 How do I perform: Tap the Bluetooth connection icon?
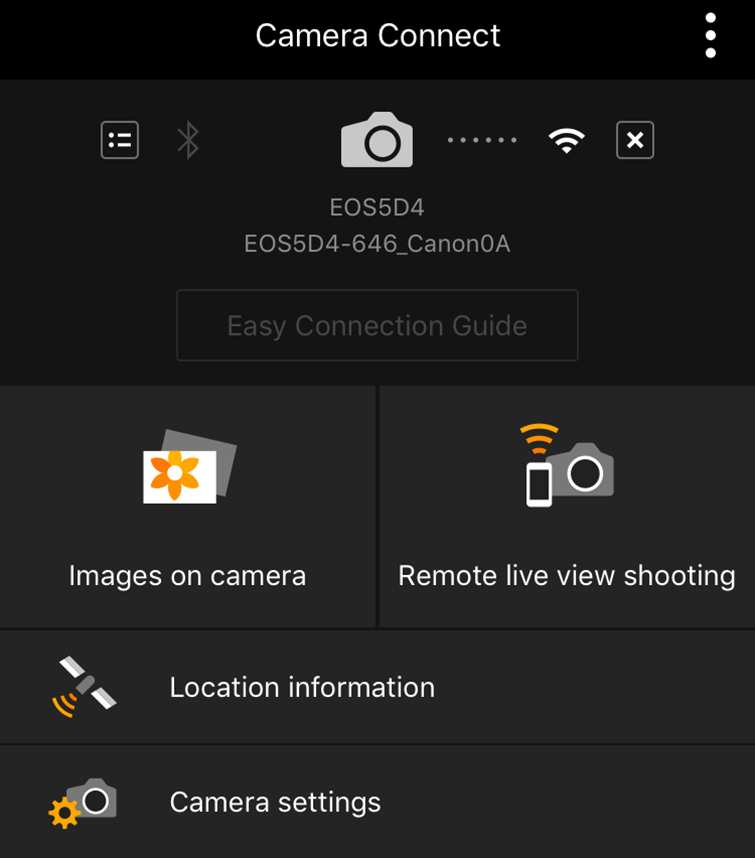[188, 139]
